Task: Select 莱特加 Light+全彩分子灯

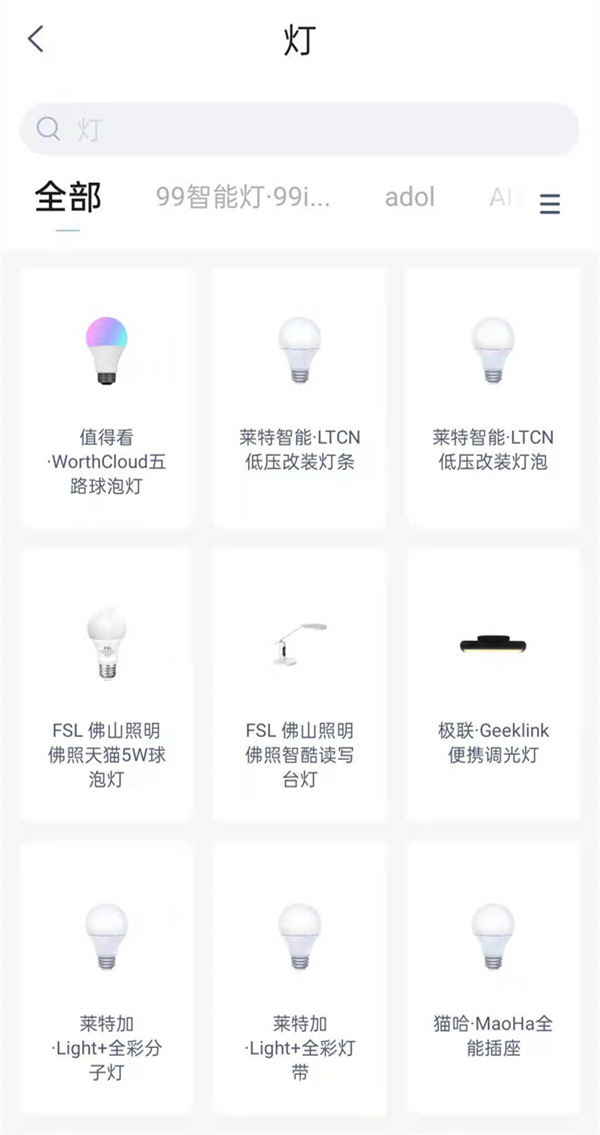Action: pyautogui.click(x=106, y=977)
